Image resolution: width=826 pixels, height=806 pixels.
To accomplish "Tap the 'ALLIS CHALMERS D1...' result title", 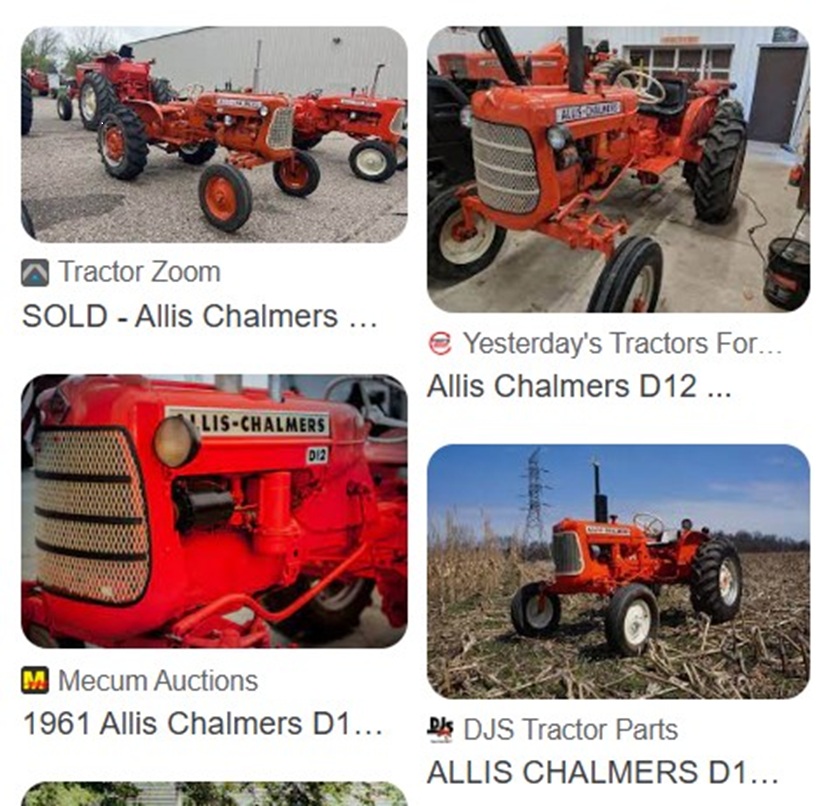I will [602, 772].
